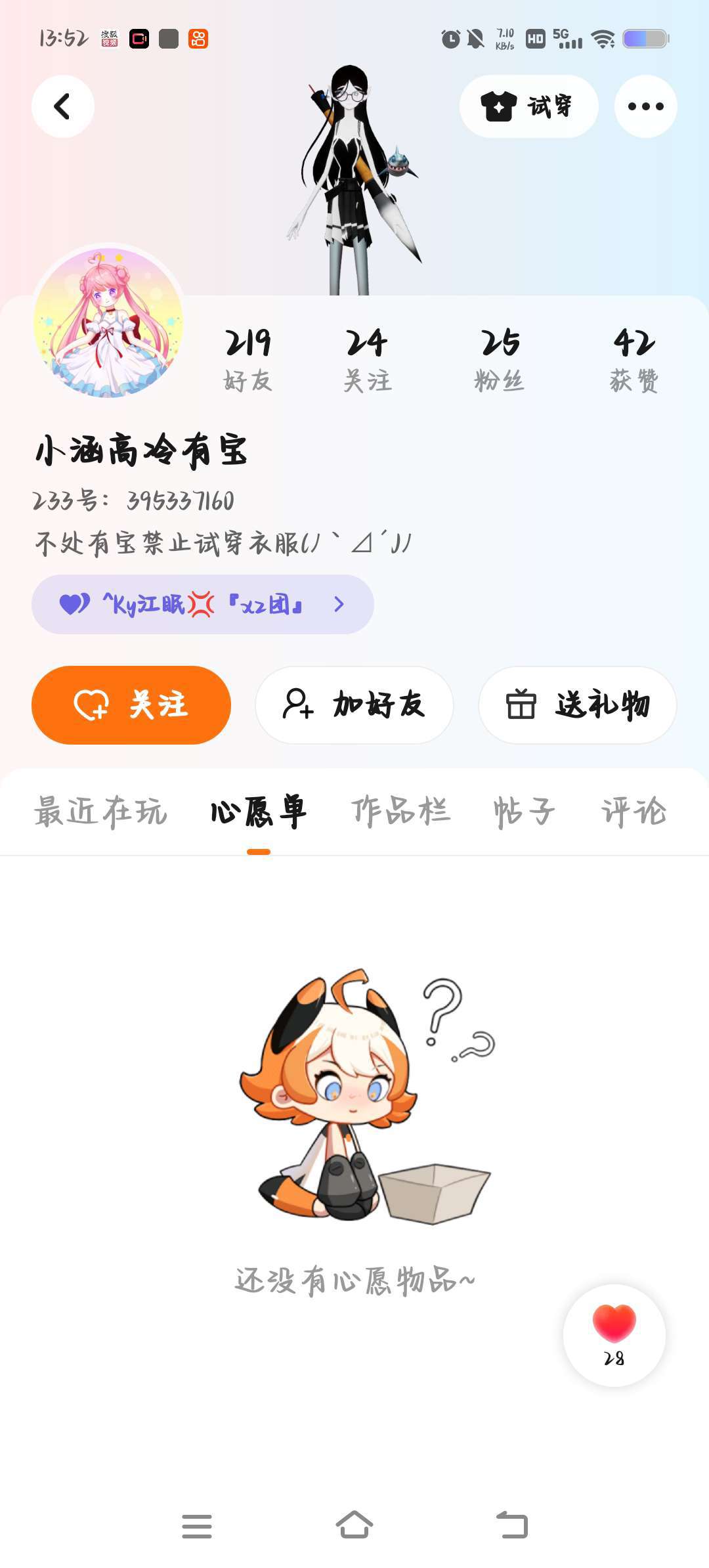Go to the system home screen
709x1568 pixels.
click(354, 1525)
